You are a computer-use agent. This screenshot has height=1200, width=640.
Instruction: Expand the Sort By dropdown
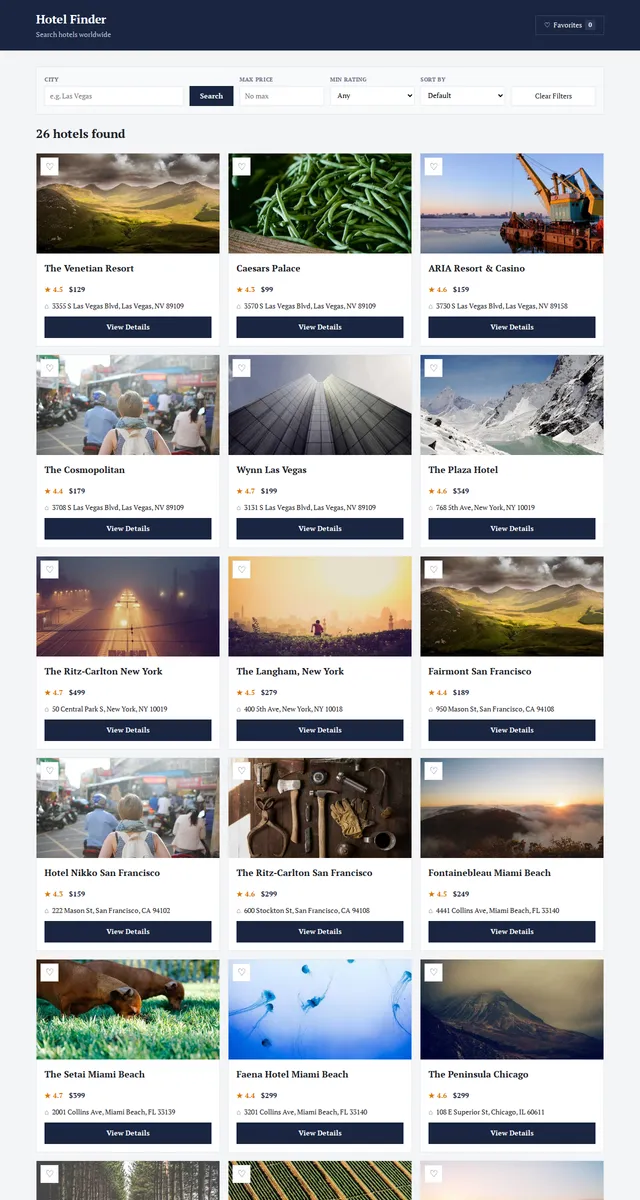(x=462, y=96)
